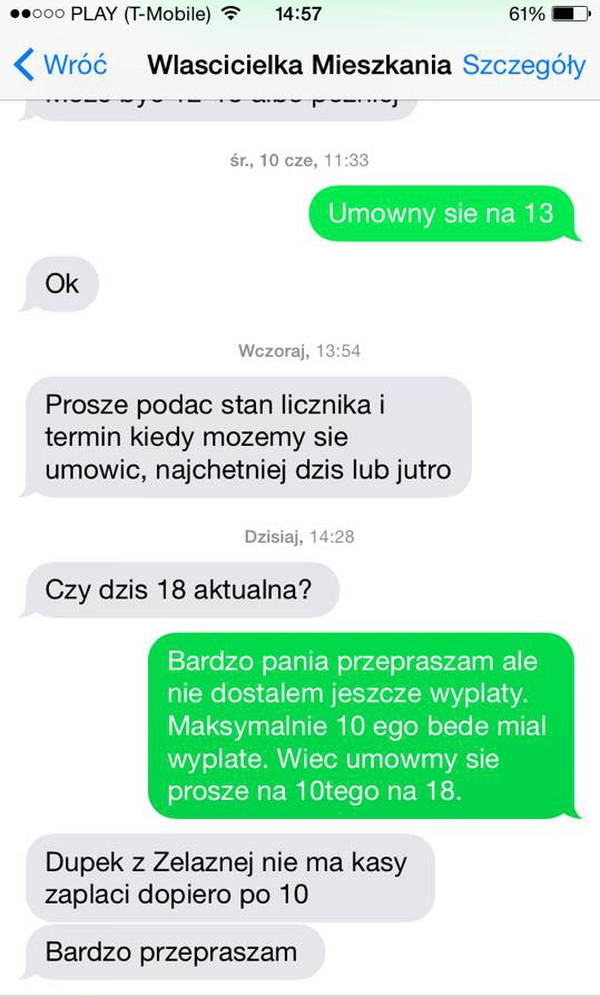
Task: Open Szczegóły conversation details
Action: point(523,66)
